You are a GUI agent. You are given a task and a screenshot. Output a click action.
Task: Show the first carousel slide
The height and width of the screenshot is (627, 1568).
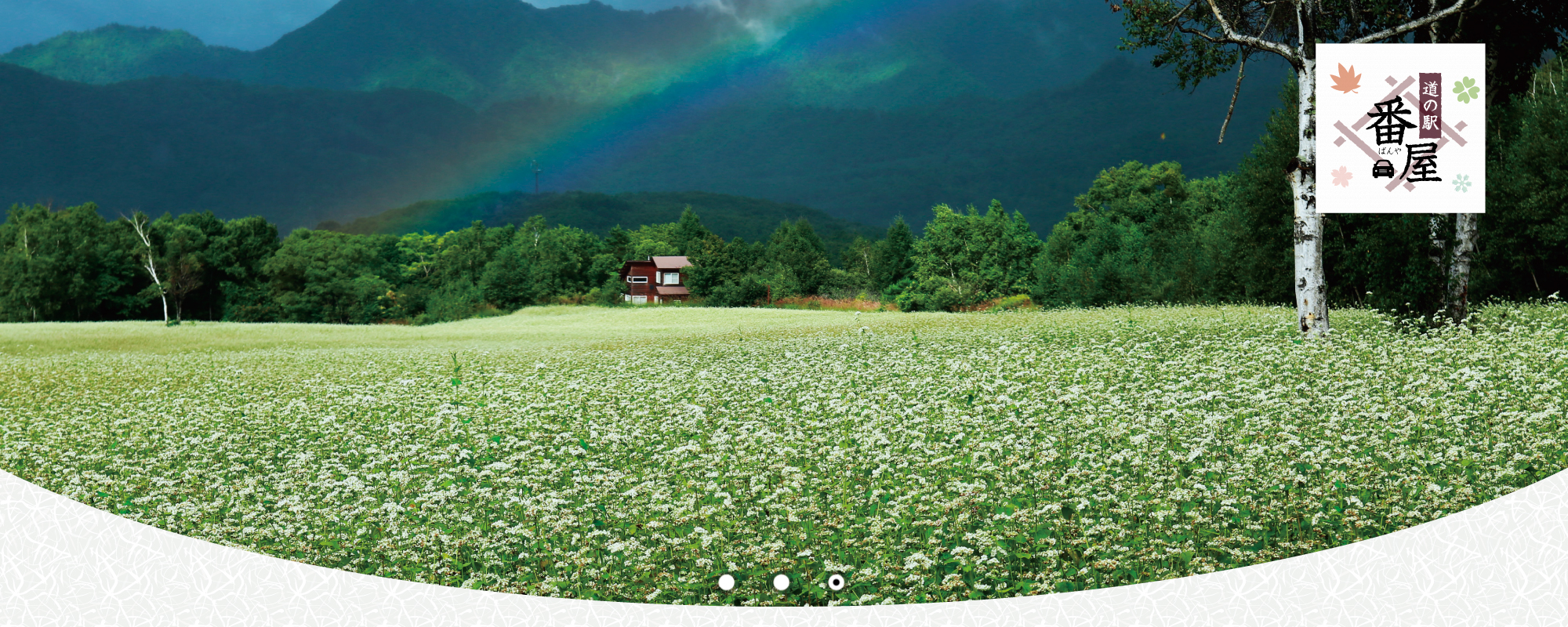click(x=727, y=582)
